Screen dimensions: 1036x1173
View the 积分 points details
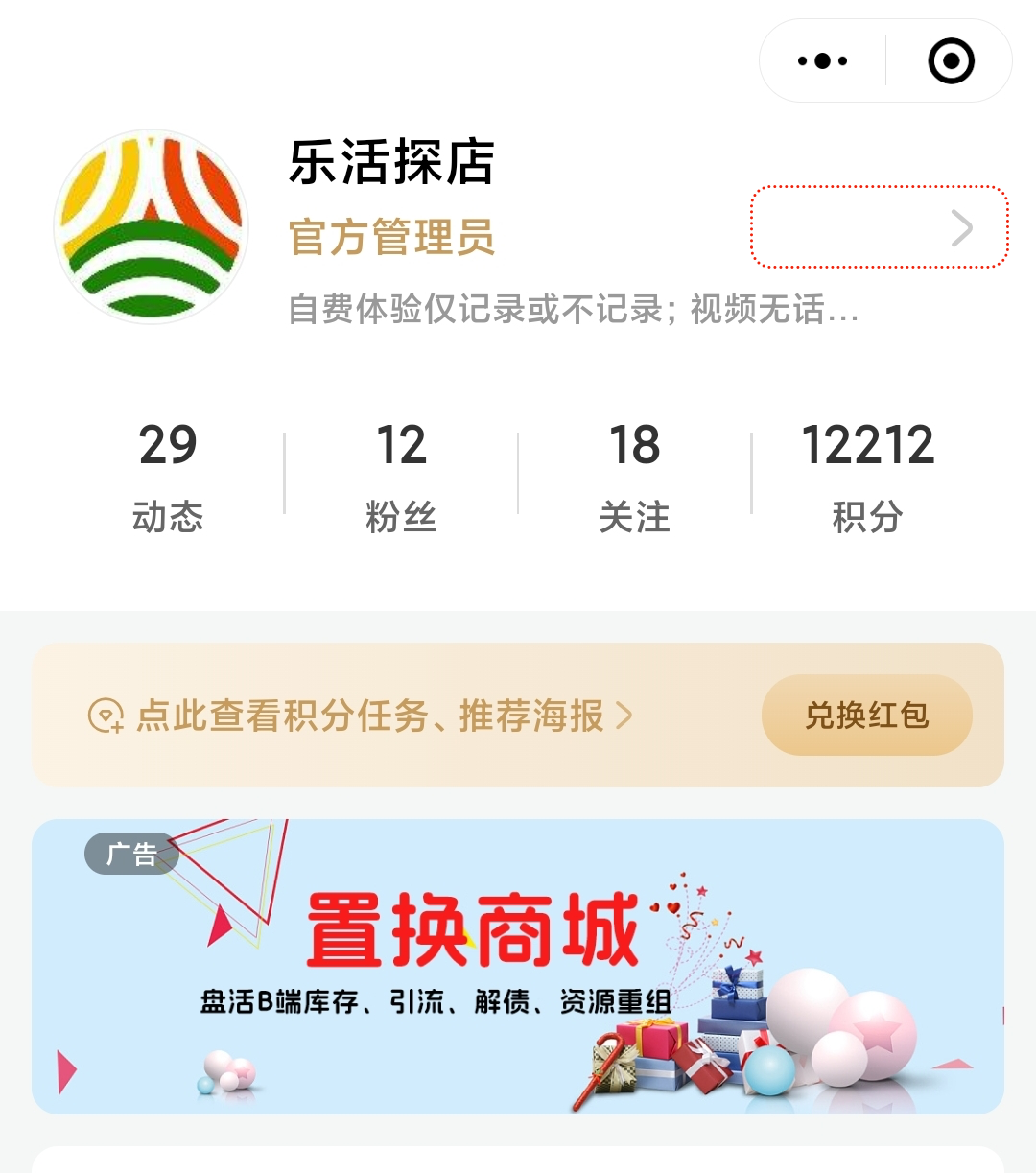(867, 476)
